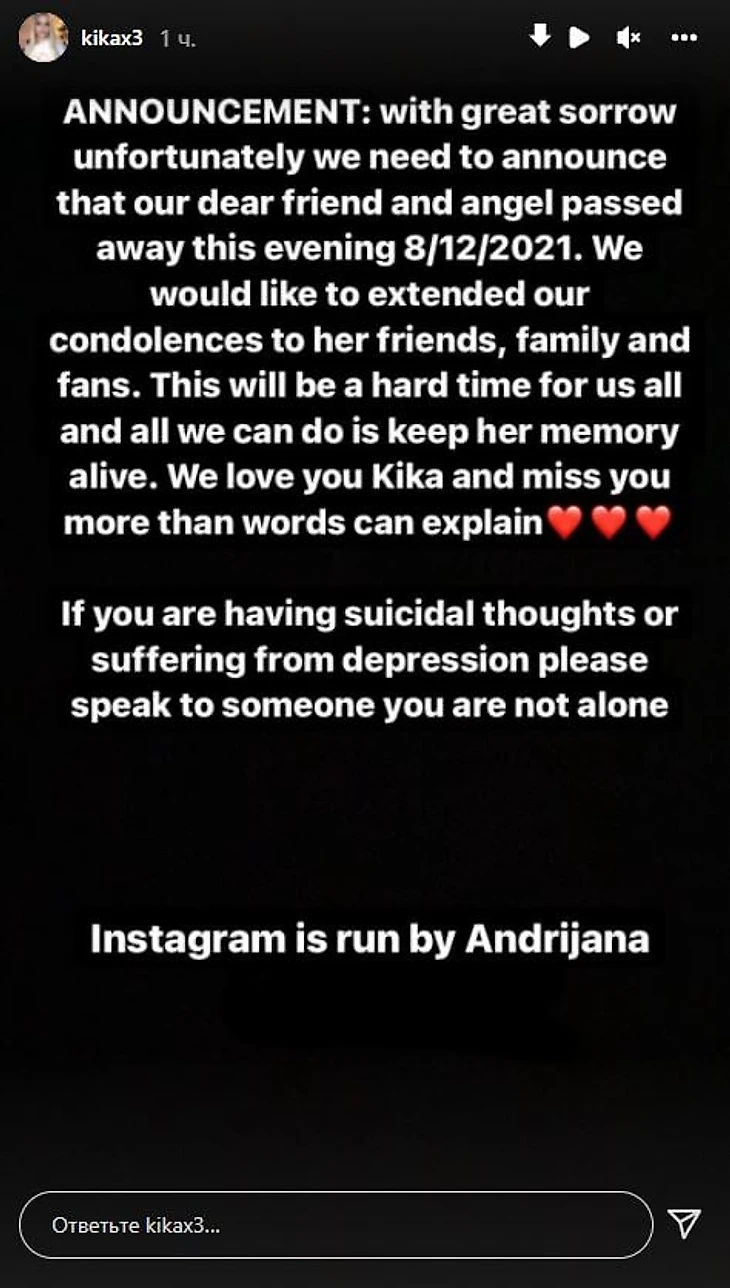730x1288 pixels.
Task: Unmute the story sound
Action: (628, 38)
